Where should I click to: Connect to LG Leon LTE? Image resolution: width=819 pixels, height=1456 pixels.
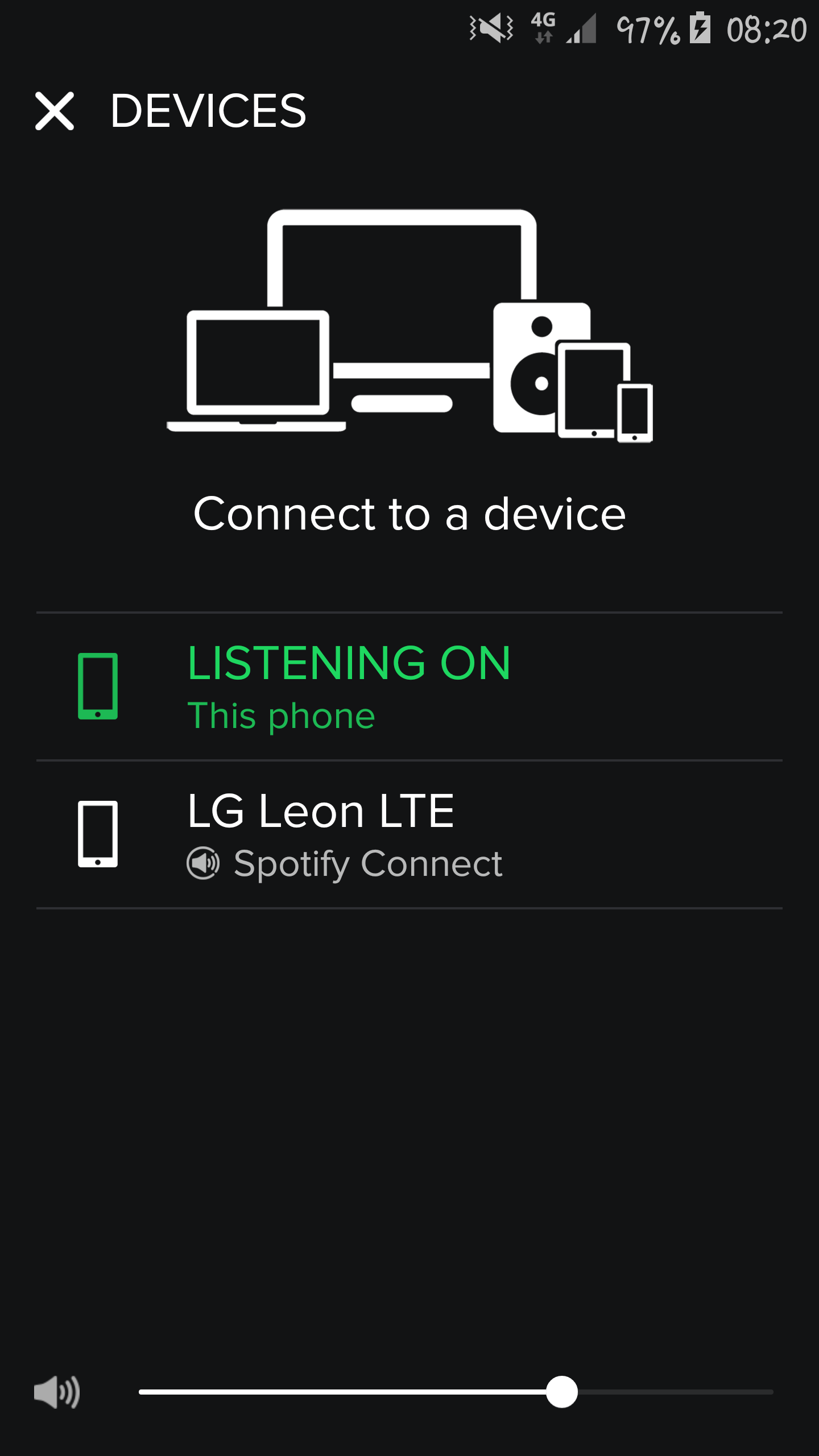(408, 834)
